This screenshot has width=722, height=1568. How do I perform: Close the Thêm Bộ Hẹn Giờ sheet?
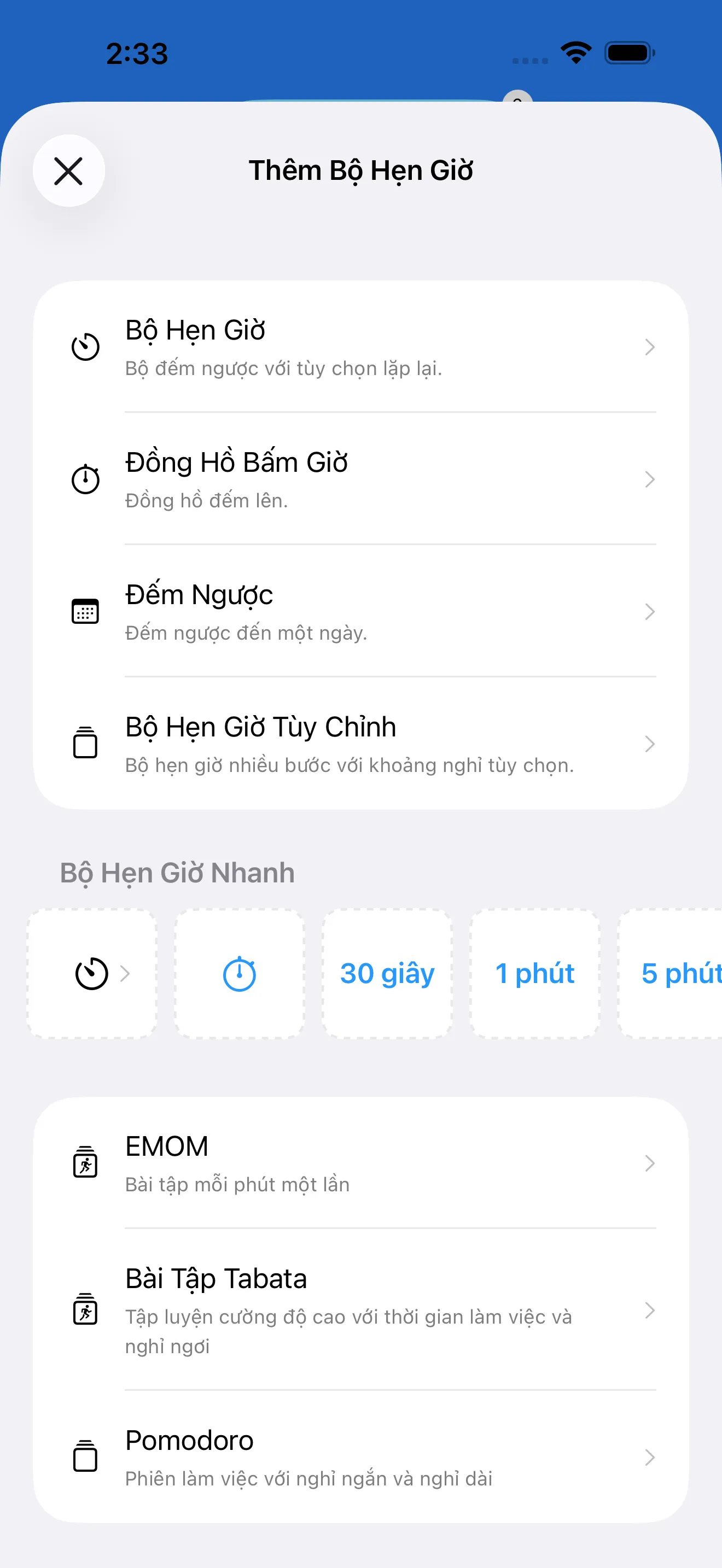[x=68, y=171]
